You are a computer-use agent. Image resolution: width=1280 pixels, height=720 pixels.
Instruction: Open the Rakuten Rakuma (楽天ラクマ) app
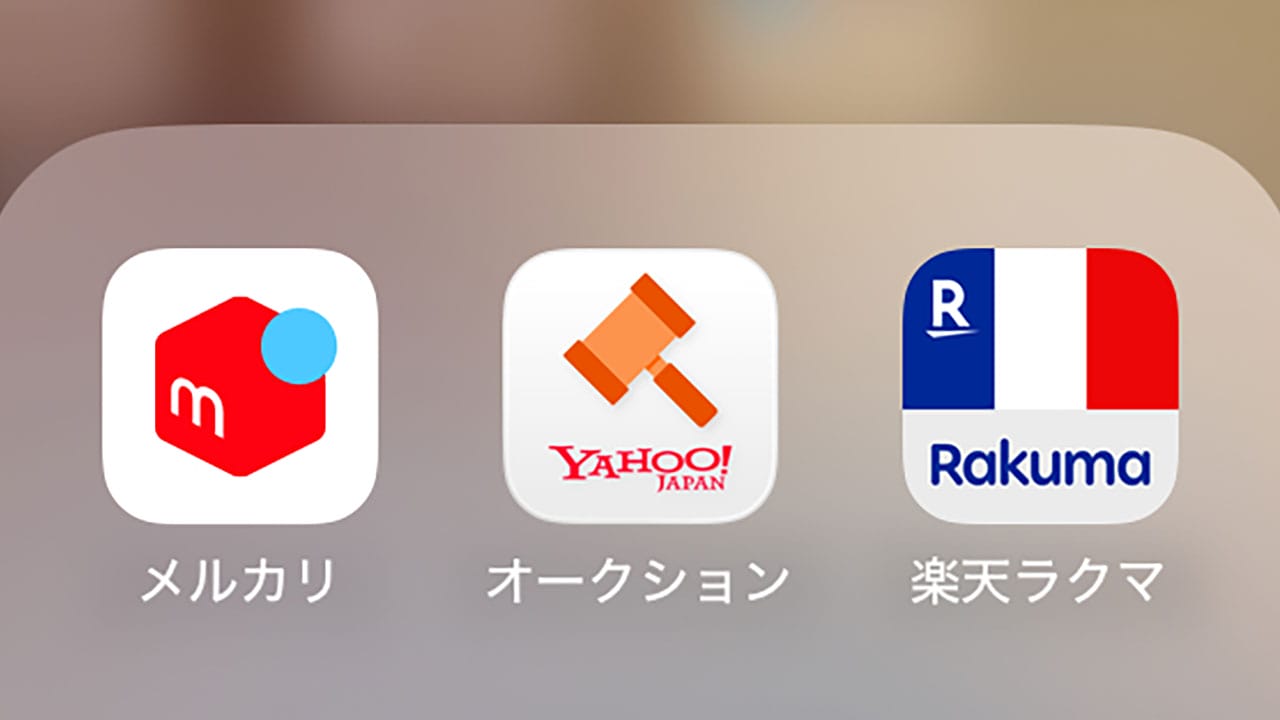pos(1040,386)
